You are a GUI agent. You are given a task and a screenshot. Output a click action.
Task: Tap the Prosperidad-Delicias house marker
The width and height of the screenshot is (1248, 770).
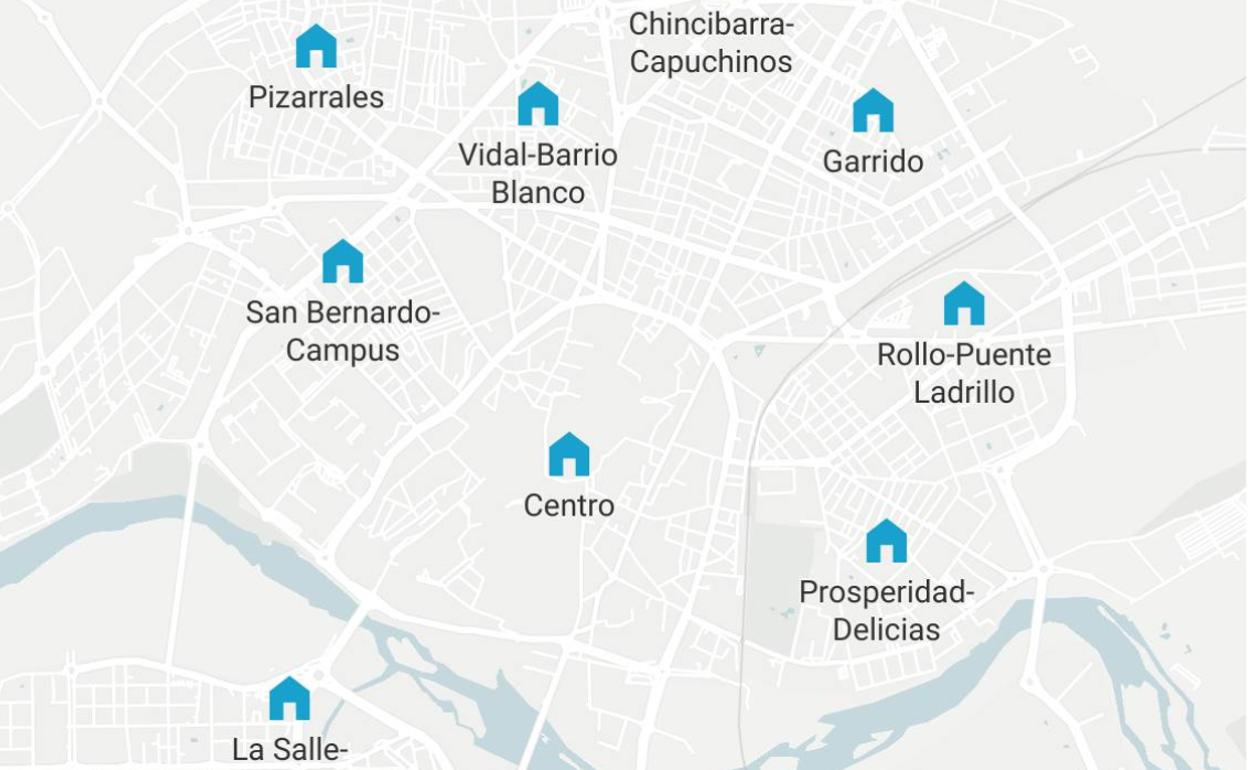click(x=886, y=542)
